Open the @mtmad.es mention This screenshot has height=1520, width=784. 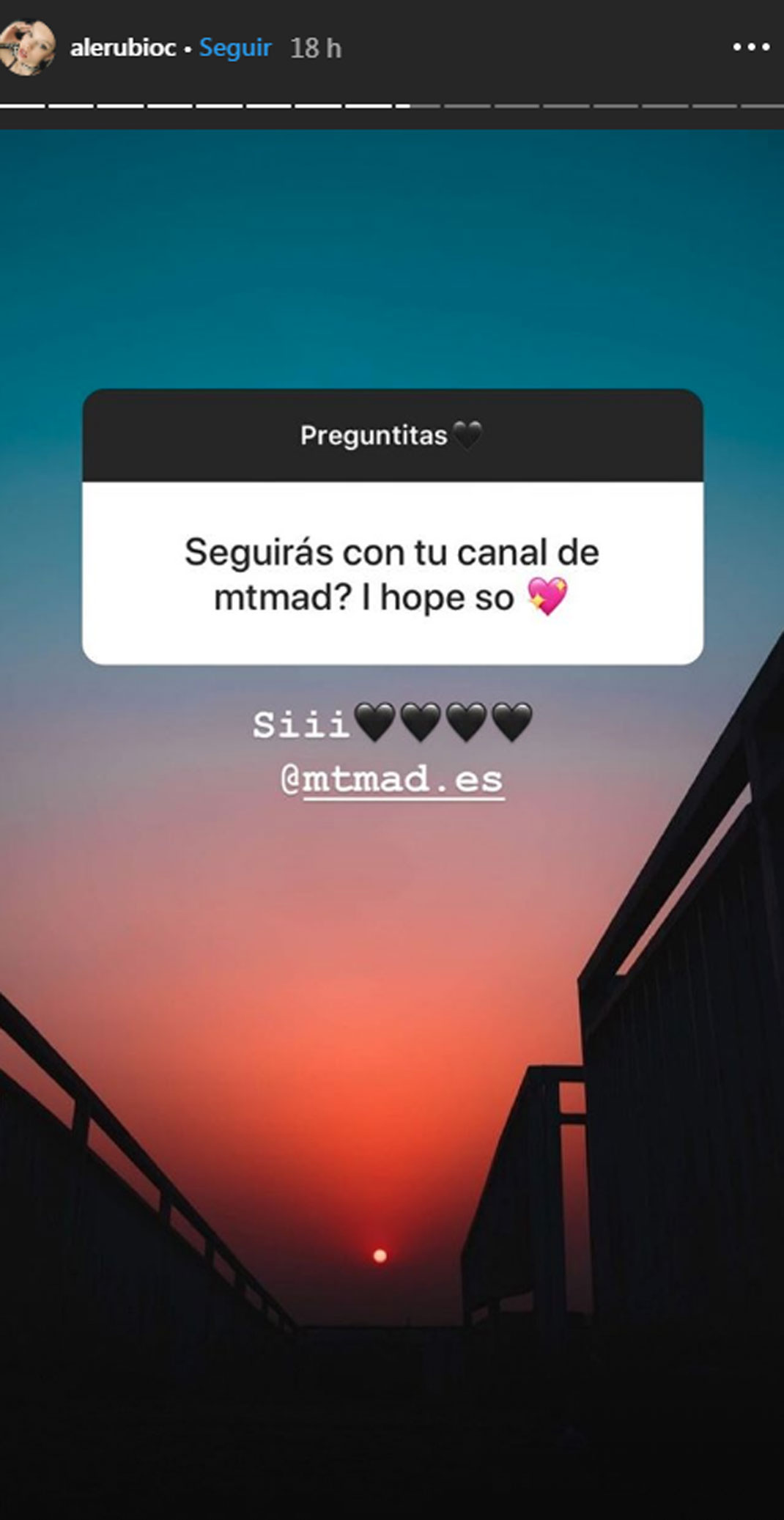[393, 779]
